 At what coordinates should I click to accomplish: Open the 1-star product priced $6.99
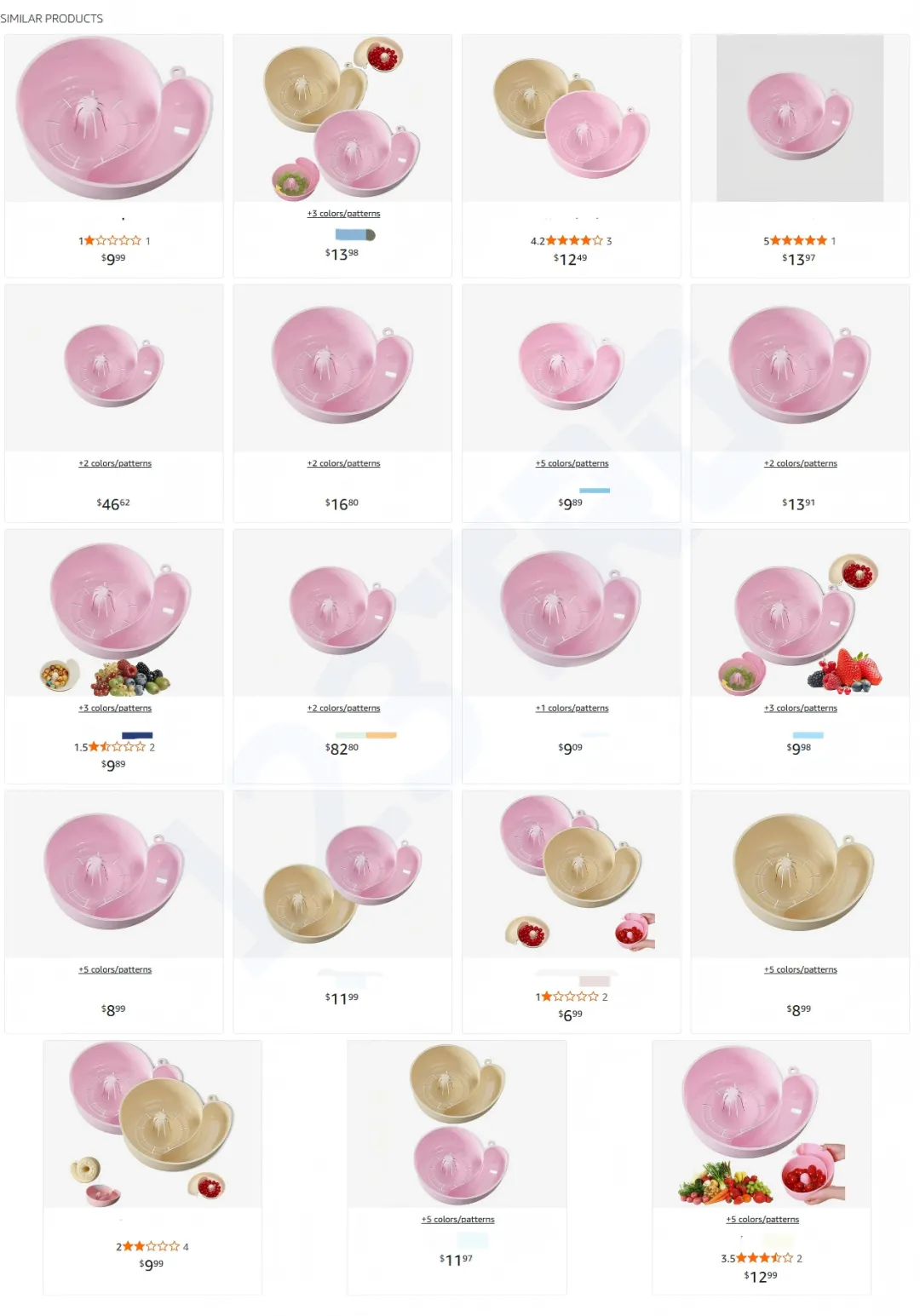coord(571,873)
